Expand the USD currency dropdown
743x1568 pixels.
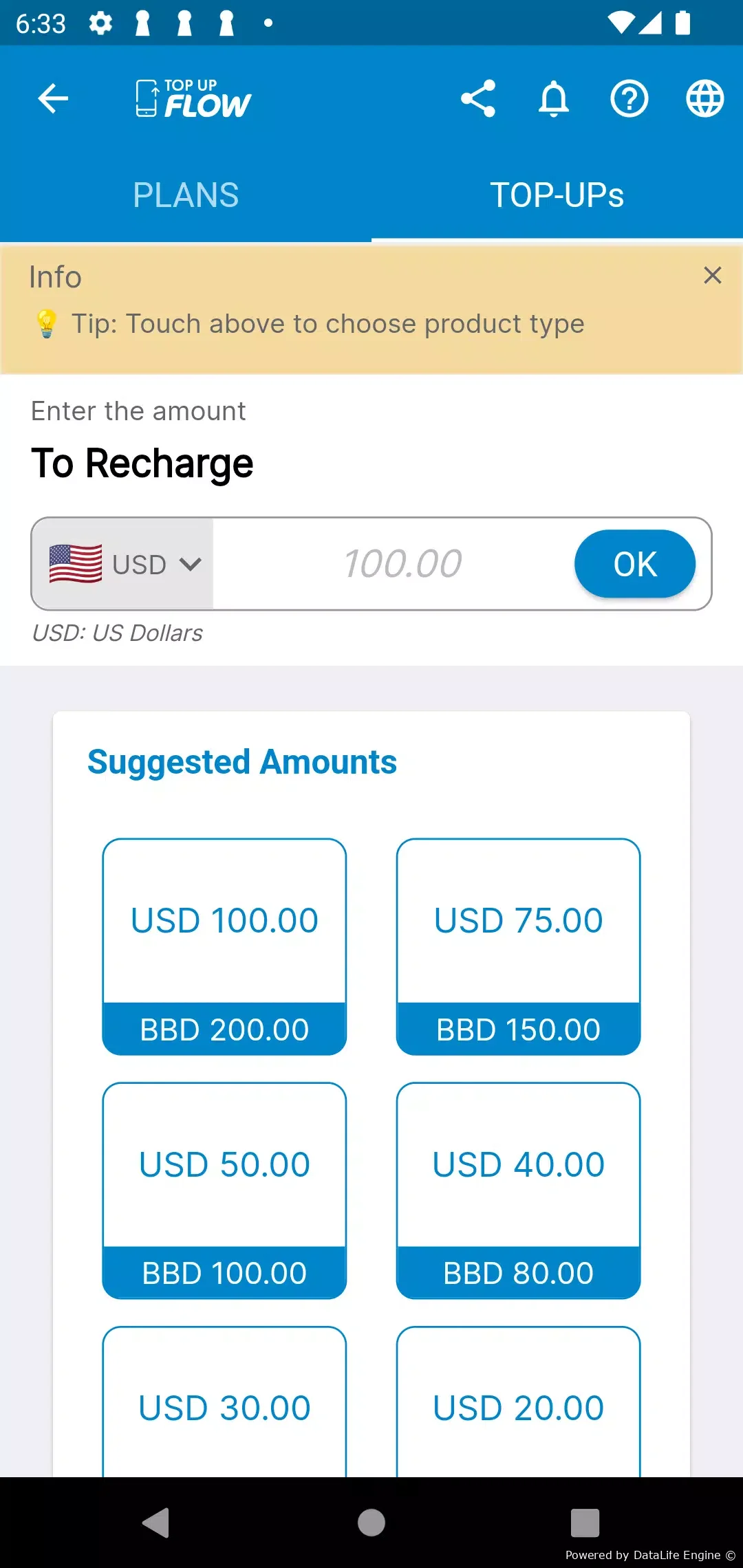point(125,564)
